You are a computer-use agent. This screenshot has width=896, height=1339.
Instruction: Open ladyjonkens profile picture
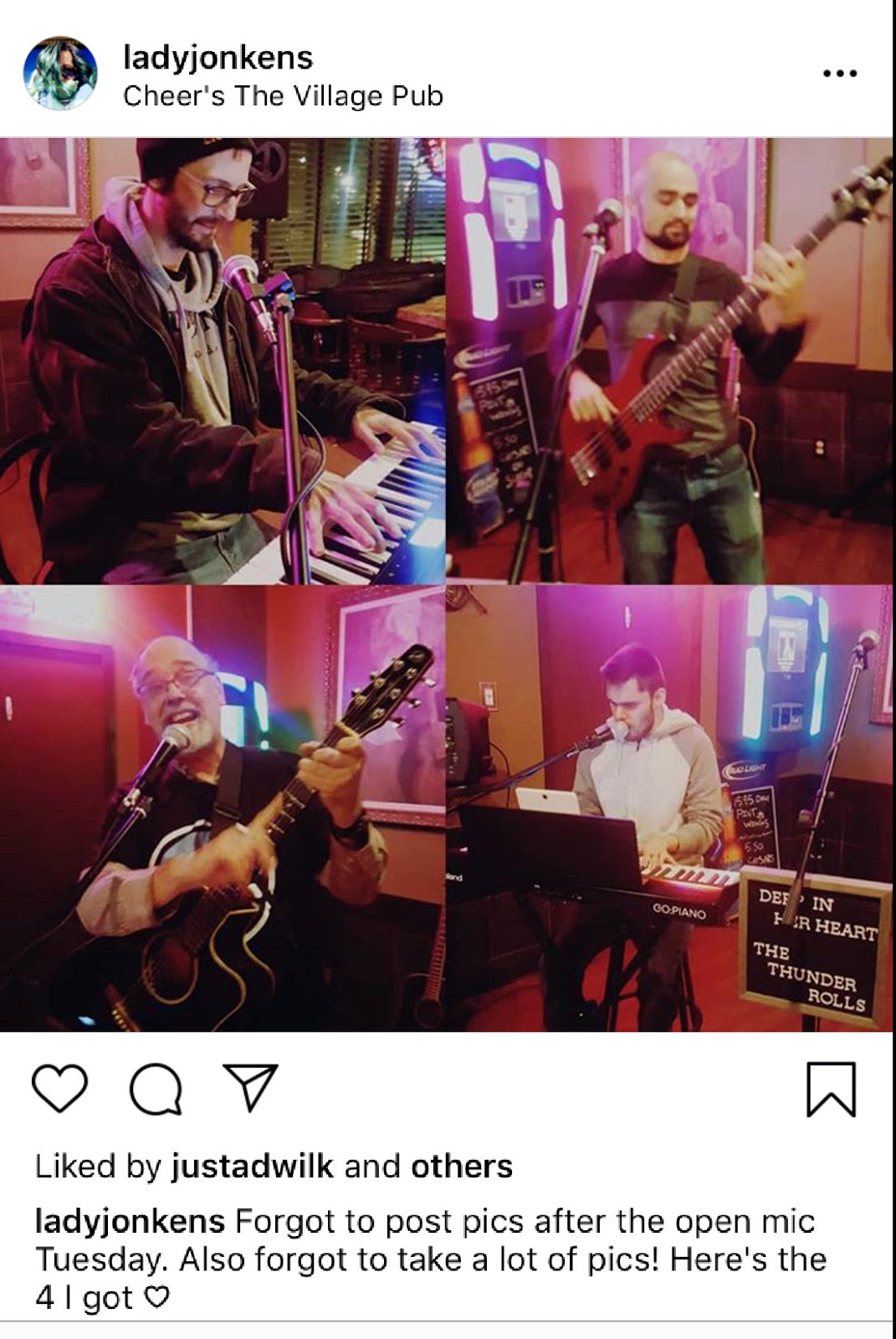tap(59, 74)
